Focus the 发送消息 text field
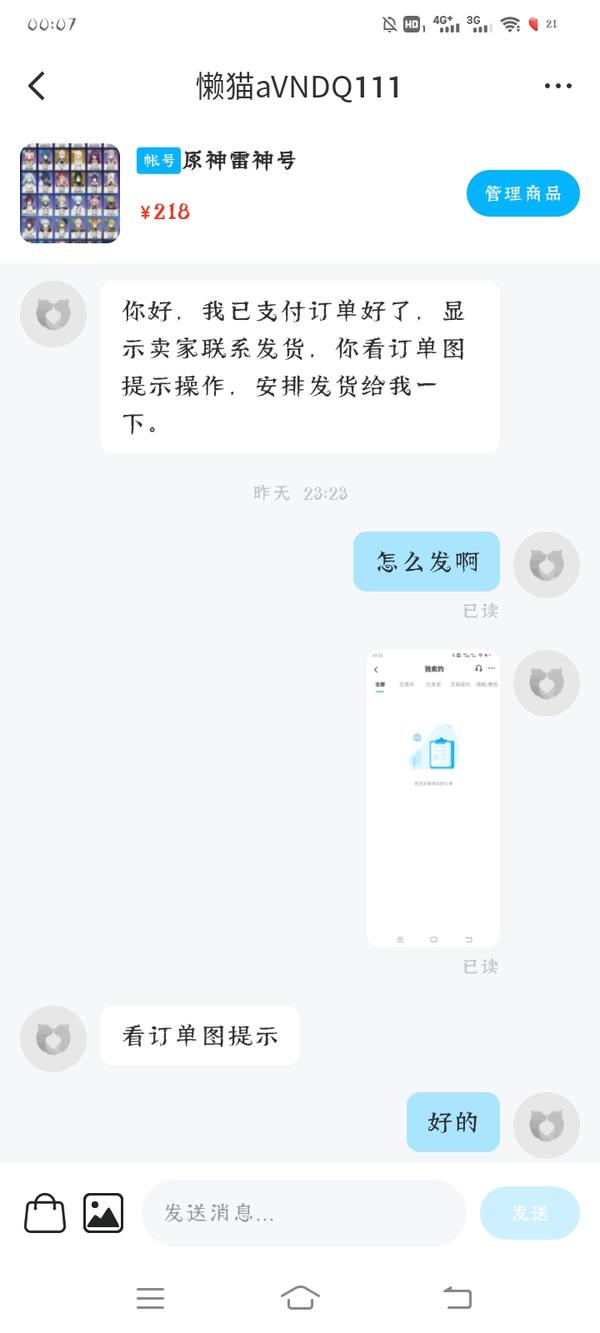This screenshot has height=1333, width=600. 304,1213
